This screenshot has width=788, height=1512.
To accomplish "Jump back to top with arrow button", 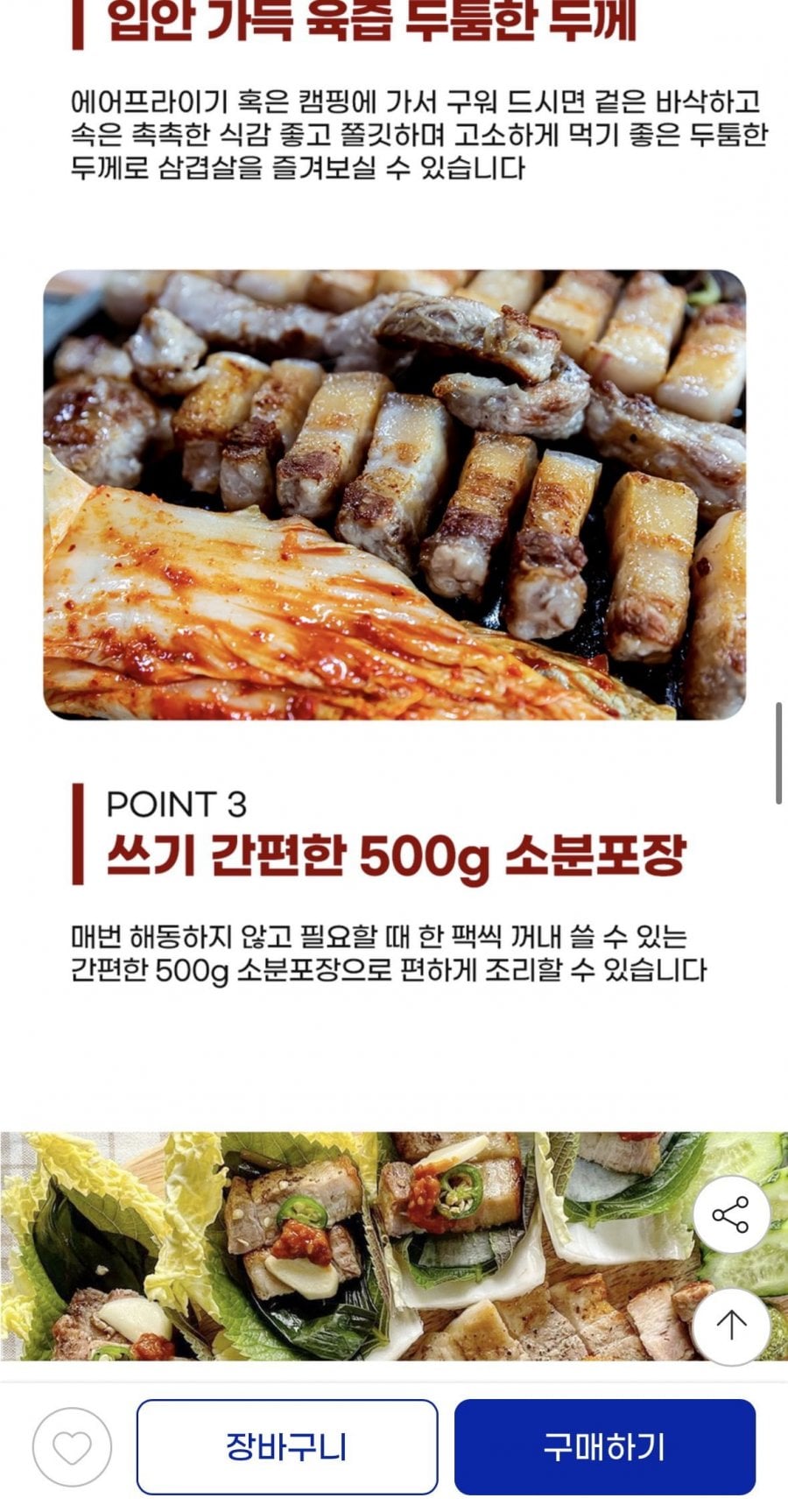I will [730, 1326].
